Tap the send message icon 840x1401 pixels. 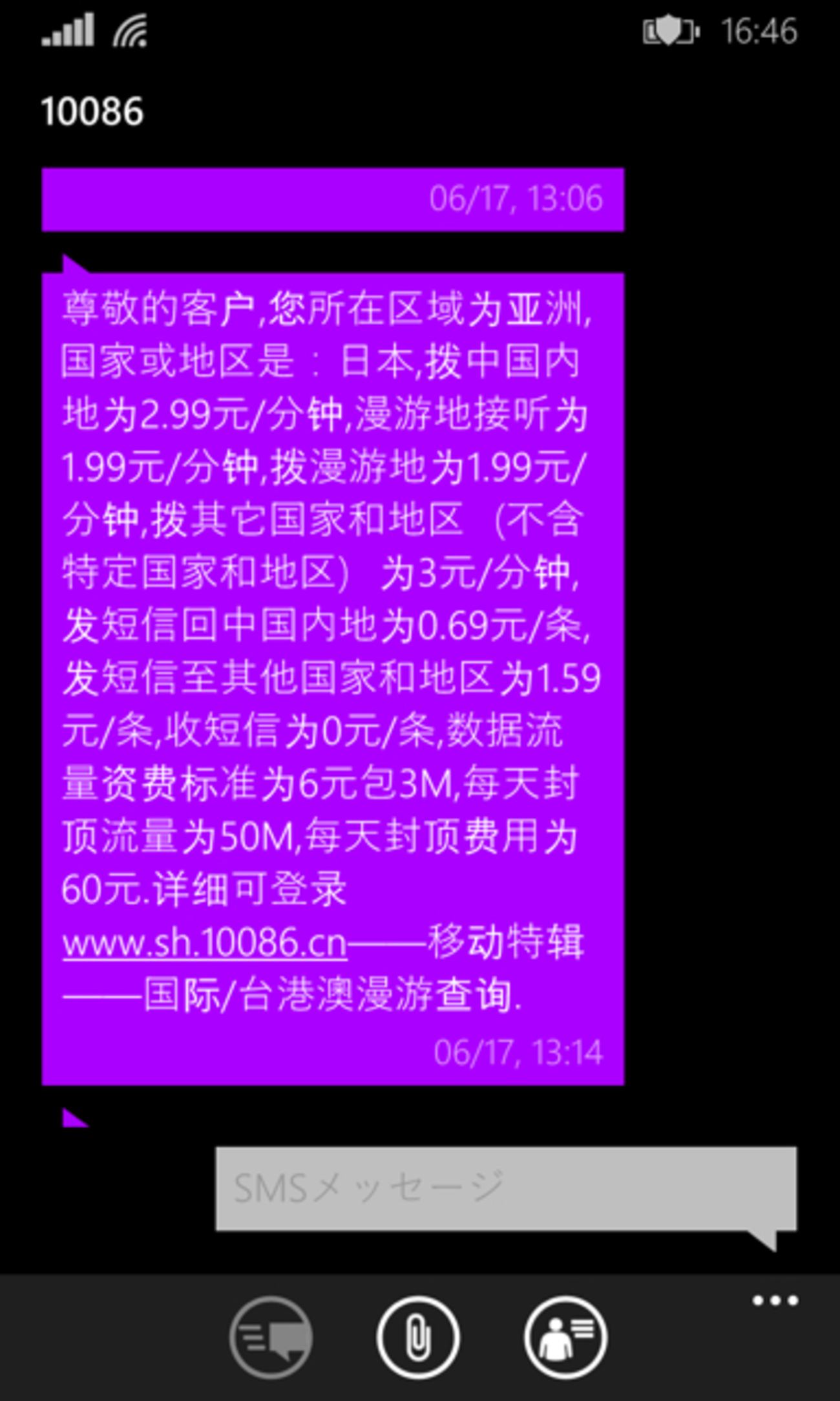click(271, 1338)
